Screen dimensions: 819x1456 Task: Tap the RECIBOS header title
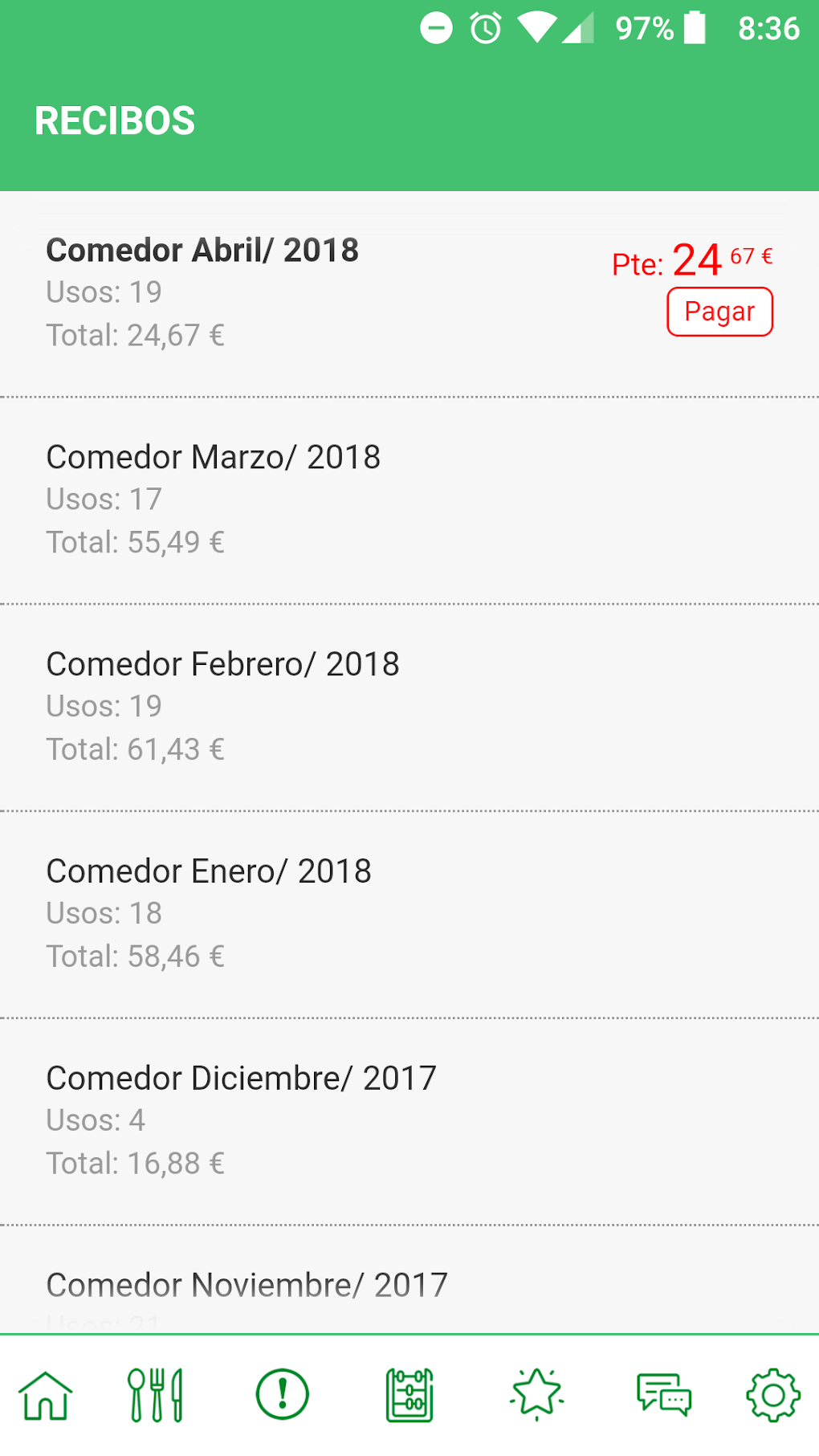click(x=113, y=120)
